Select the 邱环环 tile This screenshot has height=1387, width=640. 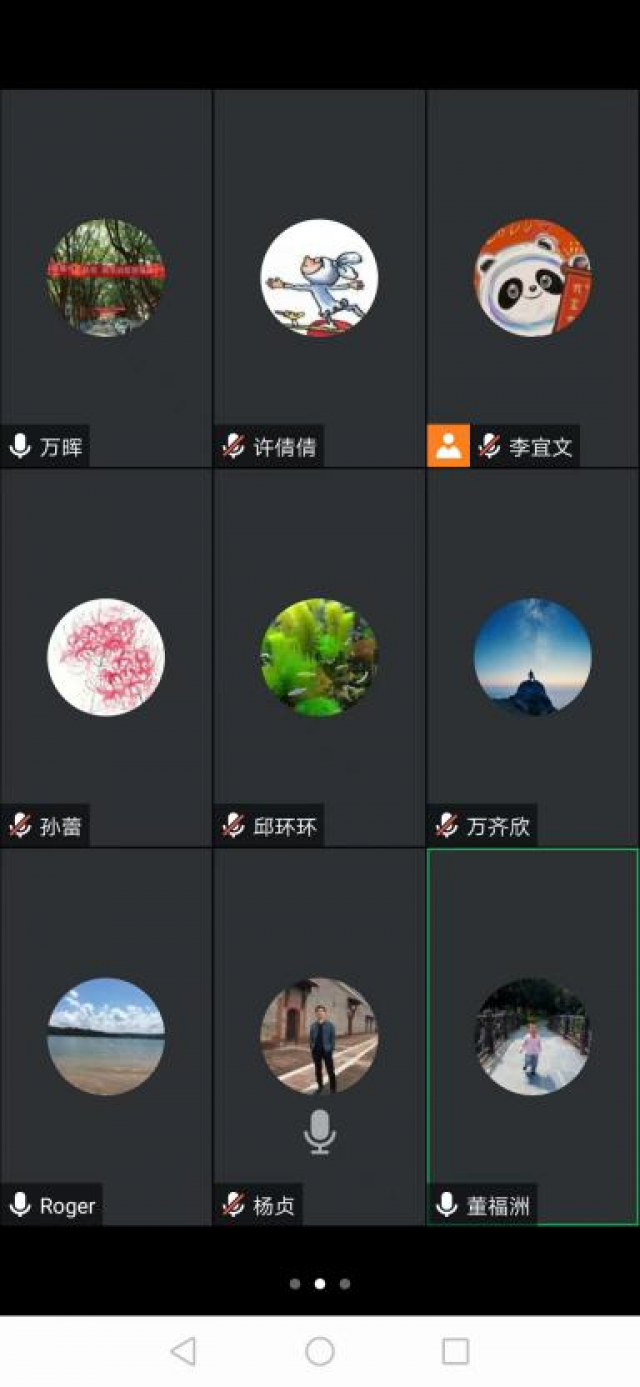319,657
